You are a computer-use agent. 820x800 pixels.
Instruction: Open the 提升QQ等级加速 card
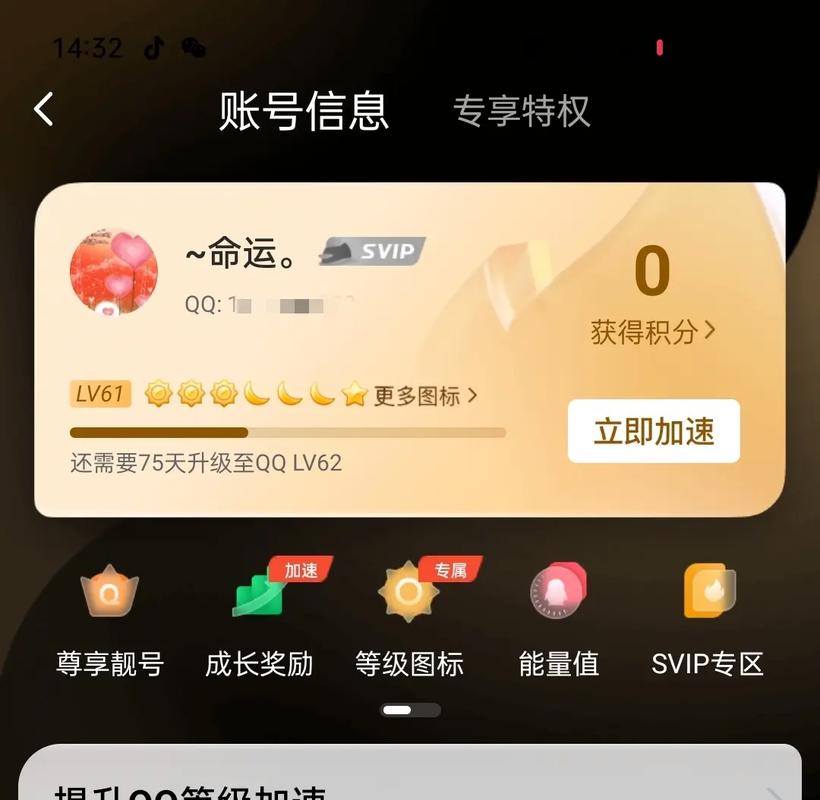pos(410,780)
